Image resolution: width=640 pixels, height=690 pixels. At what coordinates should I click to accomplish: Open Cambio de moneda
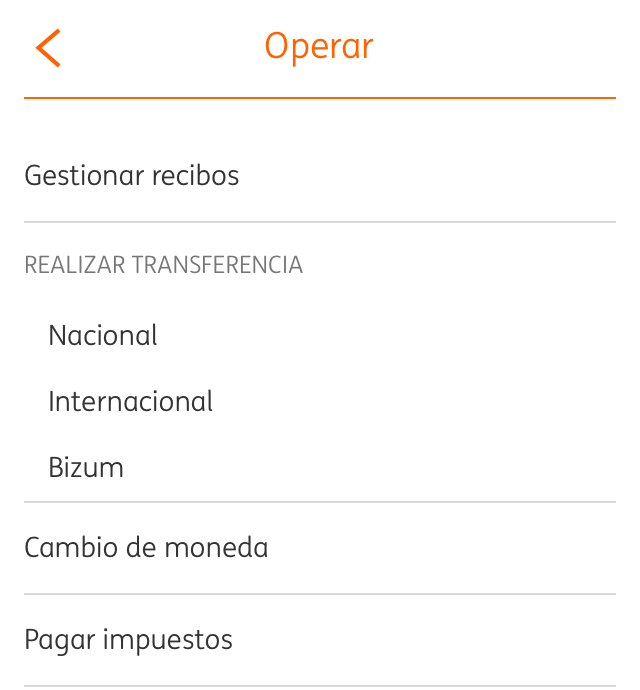[x=146, y=548]
